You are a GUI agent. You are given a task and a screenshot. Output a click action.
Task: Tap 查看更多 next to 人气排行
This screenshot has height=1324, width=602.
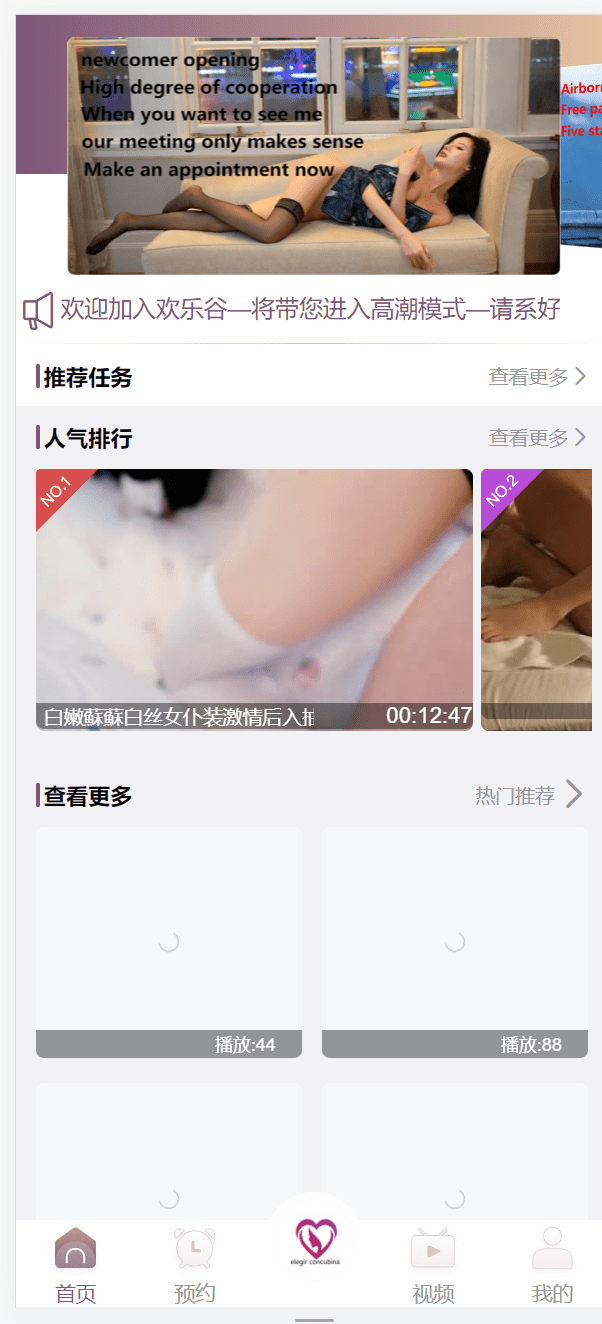point(537,438)
